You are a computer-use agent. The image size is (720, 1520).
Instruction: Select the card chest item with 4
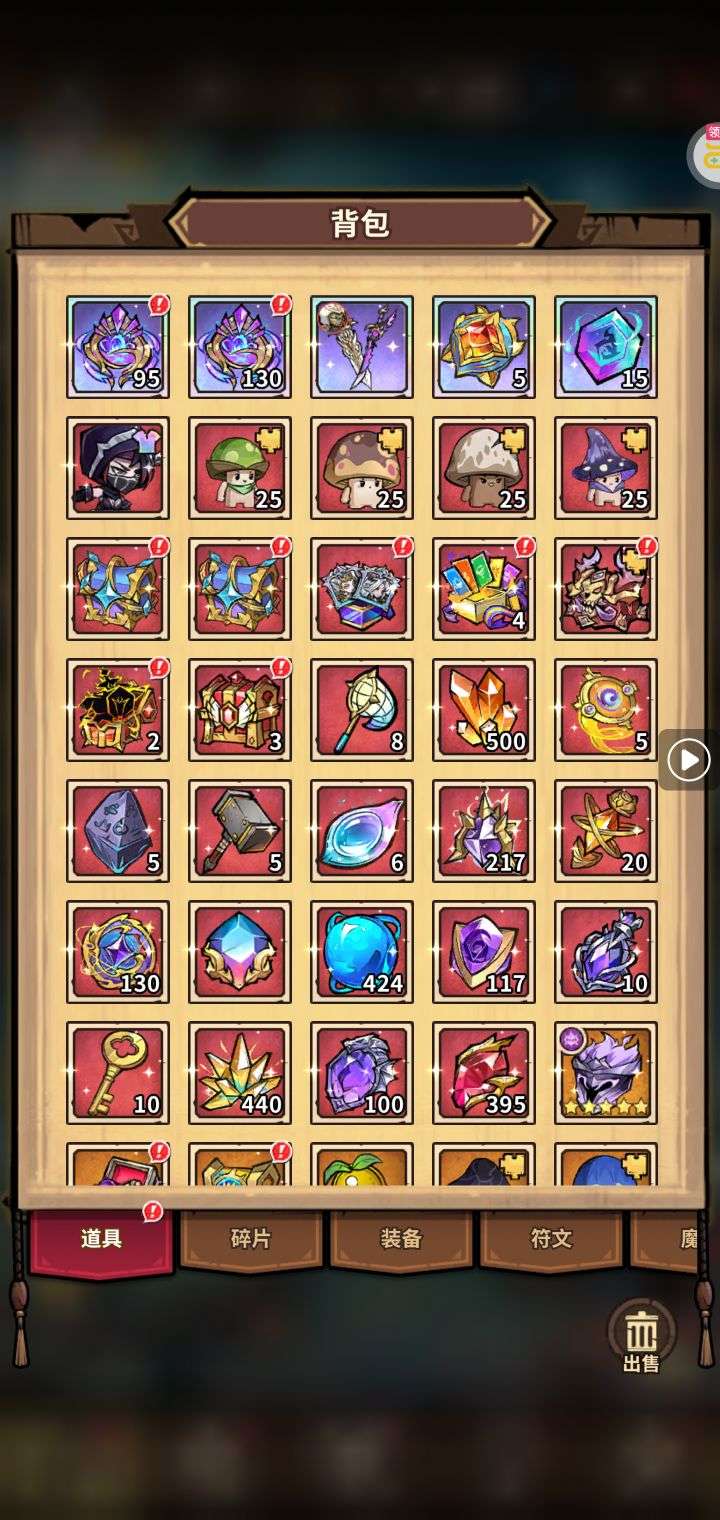tap(484, 589)
